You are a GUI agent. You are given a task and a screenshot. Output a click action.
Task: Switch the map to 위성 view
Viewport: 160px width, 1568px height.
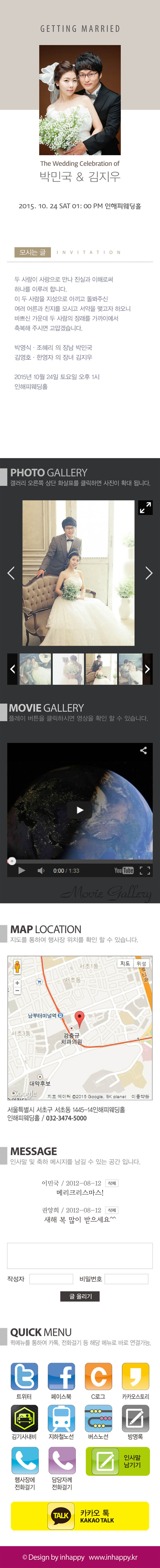[142, 963]
